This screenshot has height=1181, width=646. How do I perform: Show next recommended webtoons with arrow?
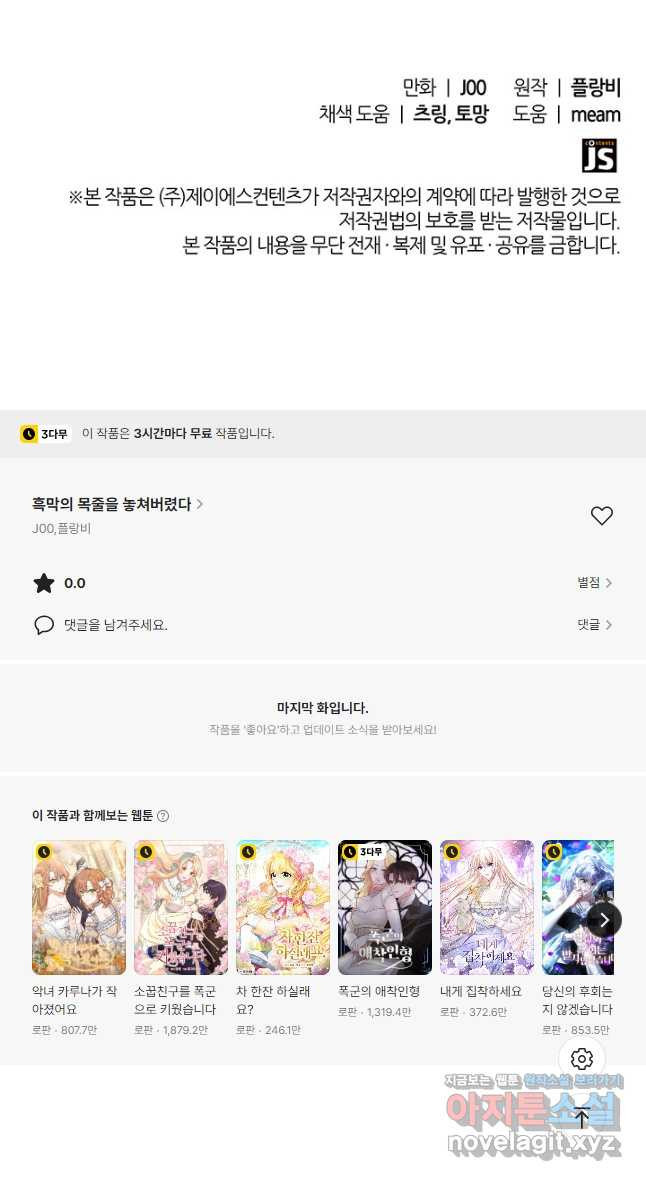pyautogui.click(x=604, y=920)
